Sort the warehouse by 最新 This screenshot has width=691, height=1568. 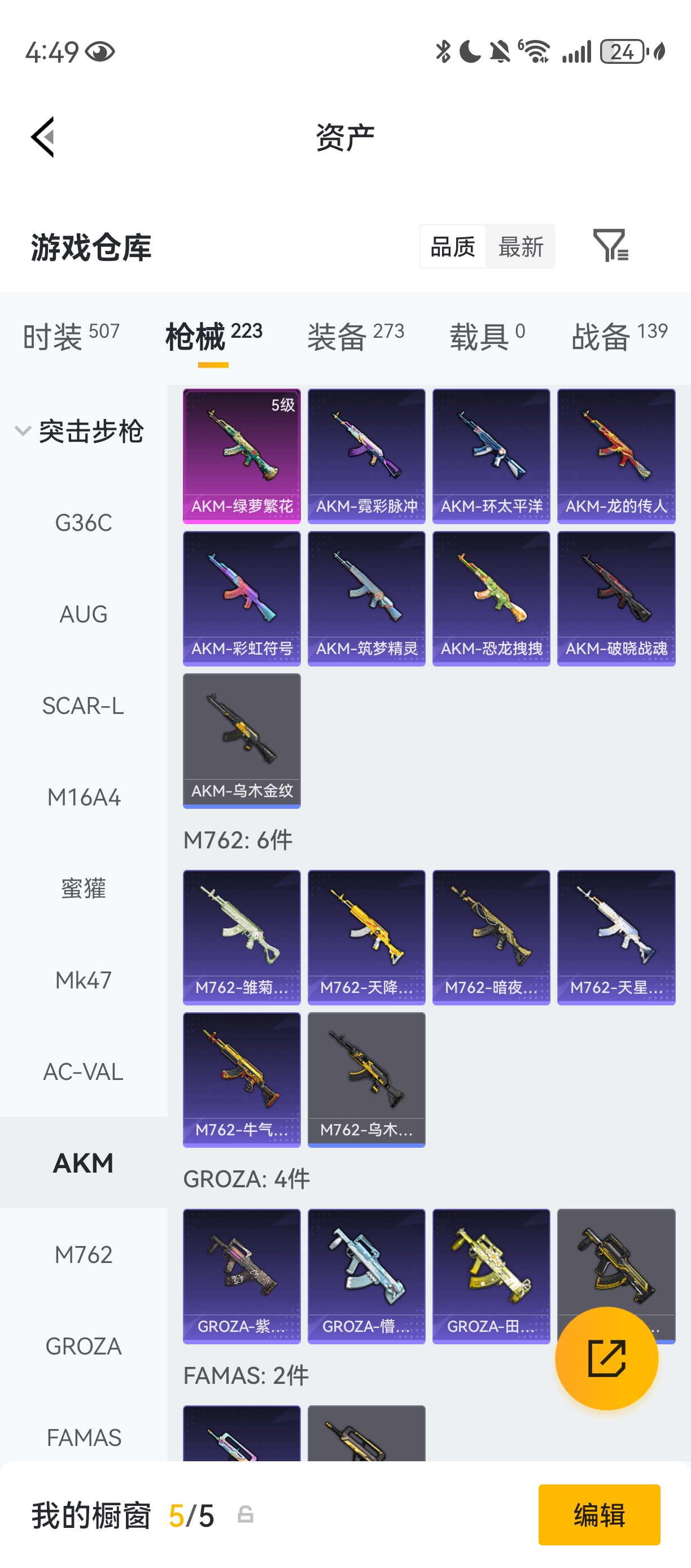520,246
